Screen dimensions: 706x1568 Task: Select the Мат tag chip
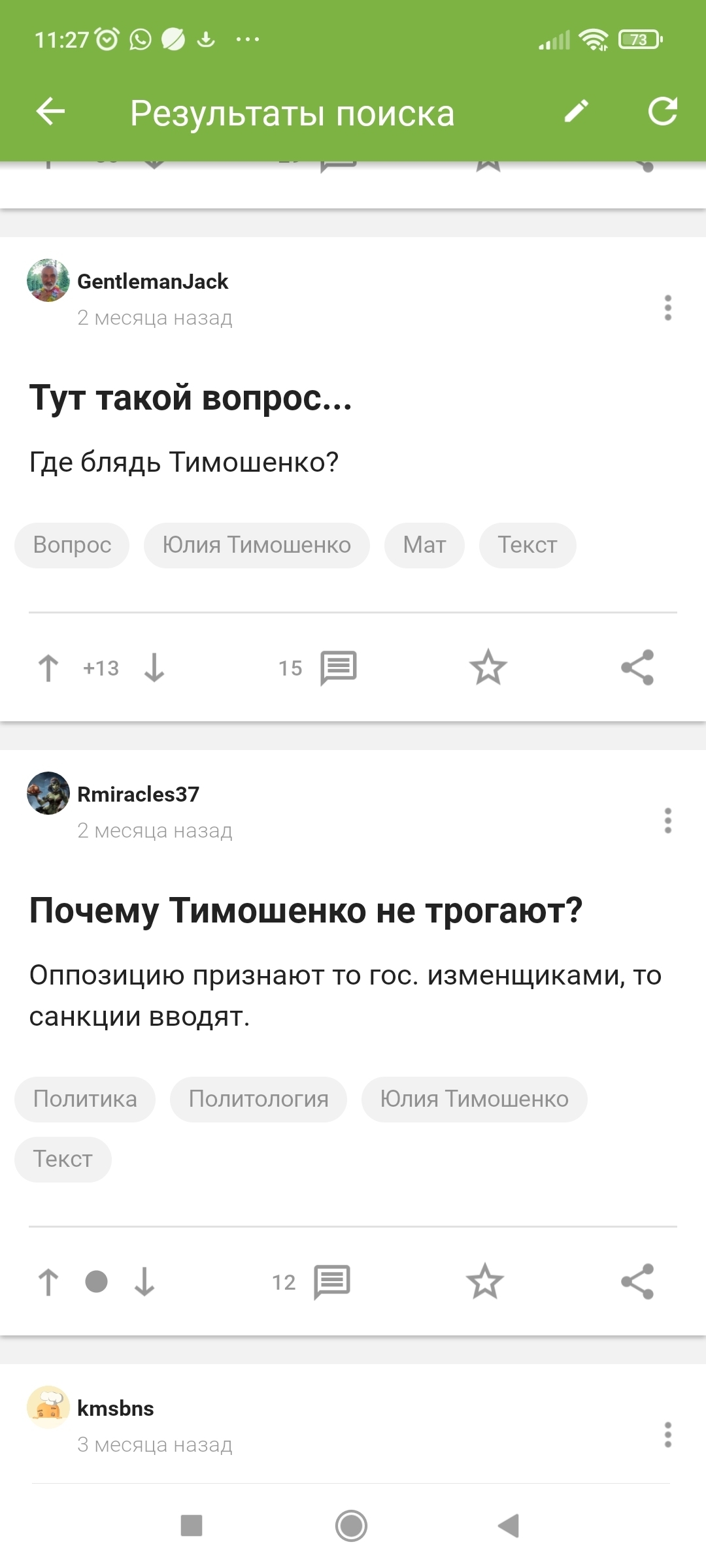pos(424,545)
